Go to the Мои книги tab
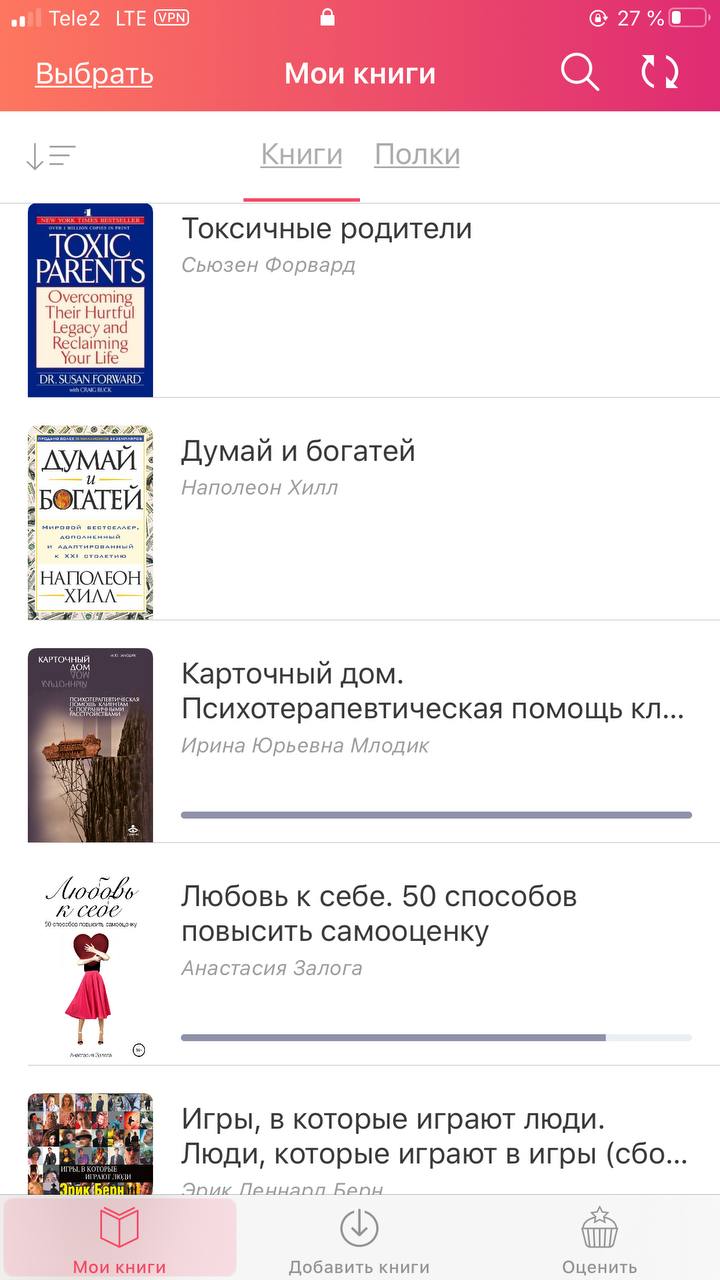This screenshot has height=1280, width=720. point(120,1239)
